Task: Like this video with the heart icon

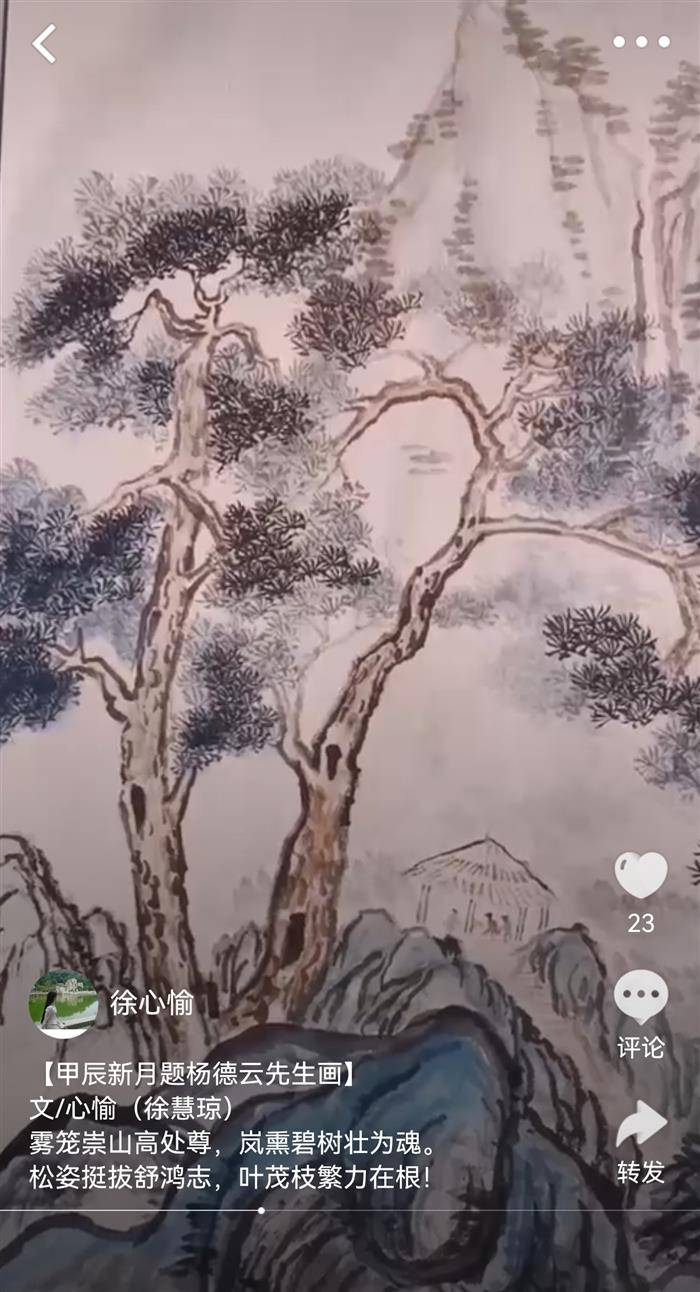Action: click(x=640, y=876)
